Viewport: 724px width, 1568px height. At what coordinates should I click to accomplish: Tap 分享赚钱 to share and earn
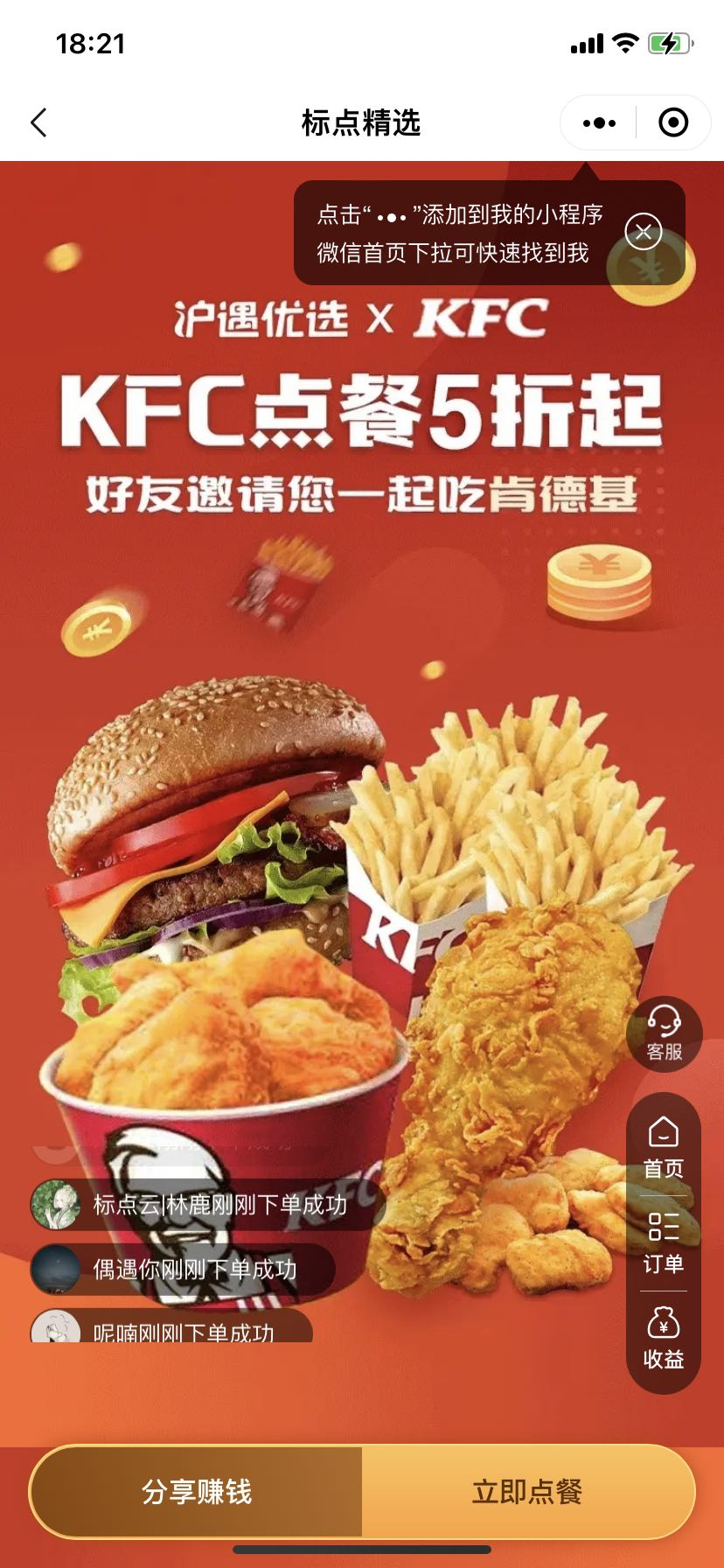(x=197, y=1492)
